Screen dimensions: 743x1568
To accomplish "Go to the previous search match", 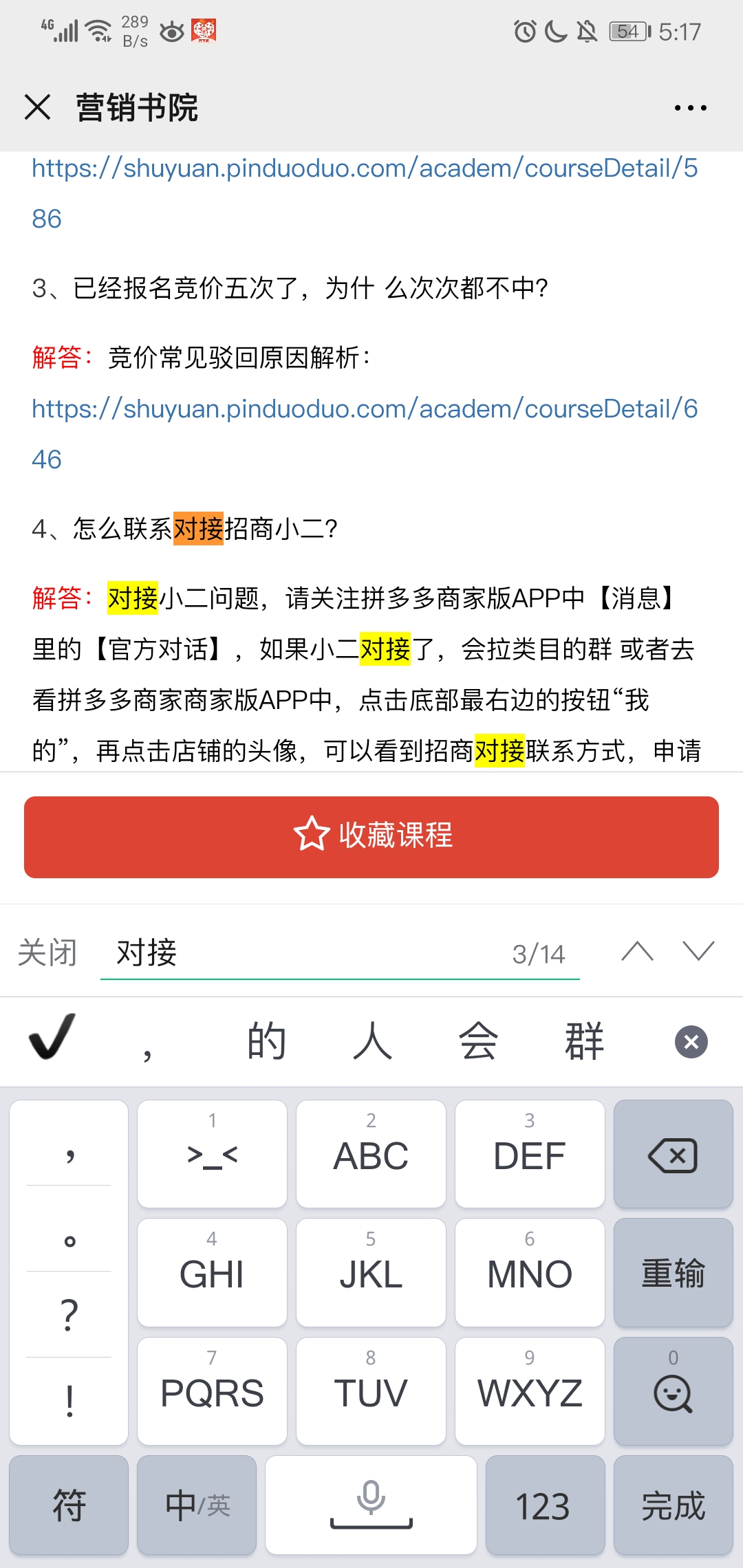I will pyautogui.click(x=637, y=952).
